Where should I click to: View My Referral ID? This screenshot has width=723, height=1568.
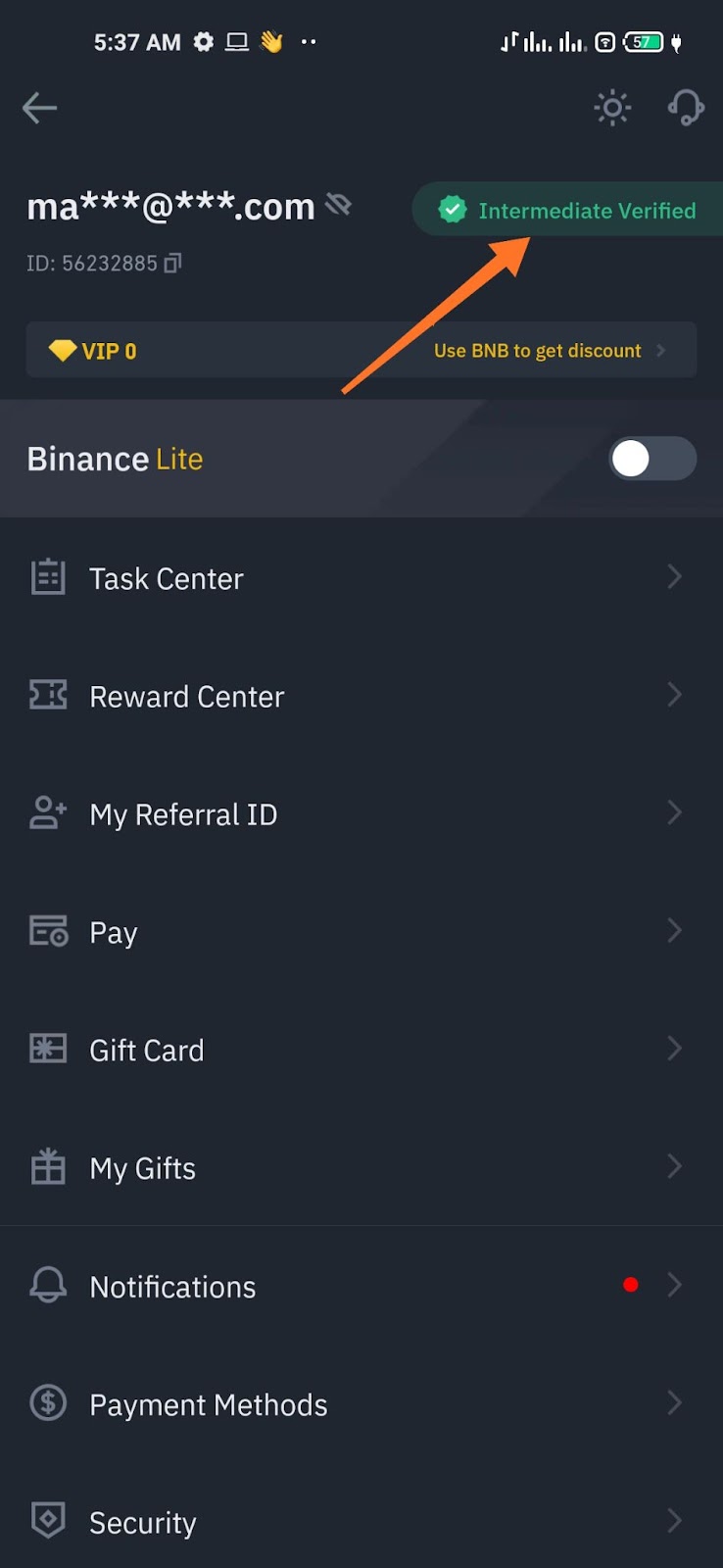[x=361, y=814]
